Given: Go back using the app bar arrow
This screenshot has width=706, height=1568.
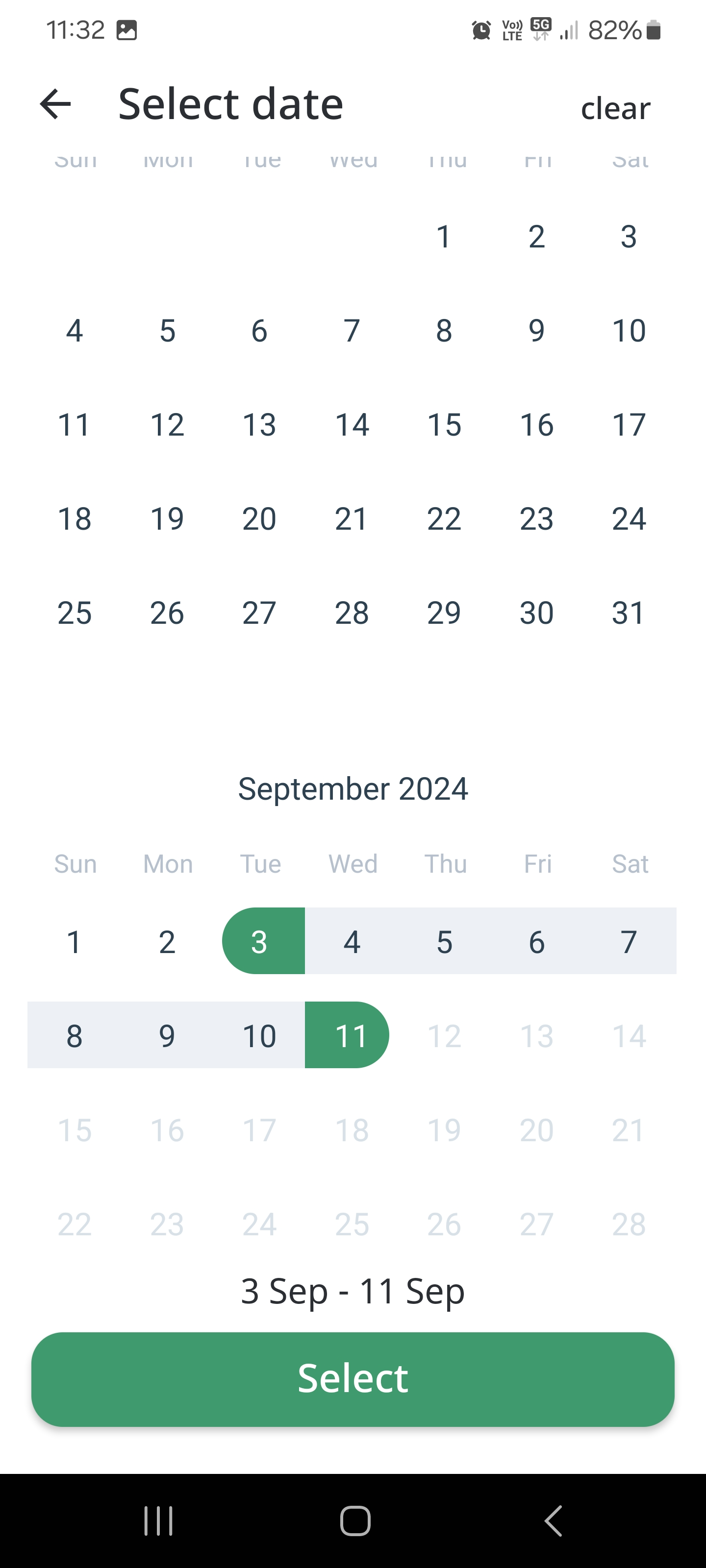Looking at the screenshot, I should point(55,104).
